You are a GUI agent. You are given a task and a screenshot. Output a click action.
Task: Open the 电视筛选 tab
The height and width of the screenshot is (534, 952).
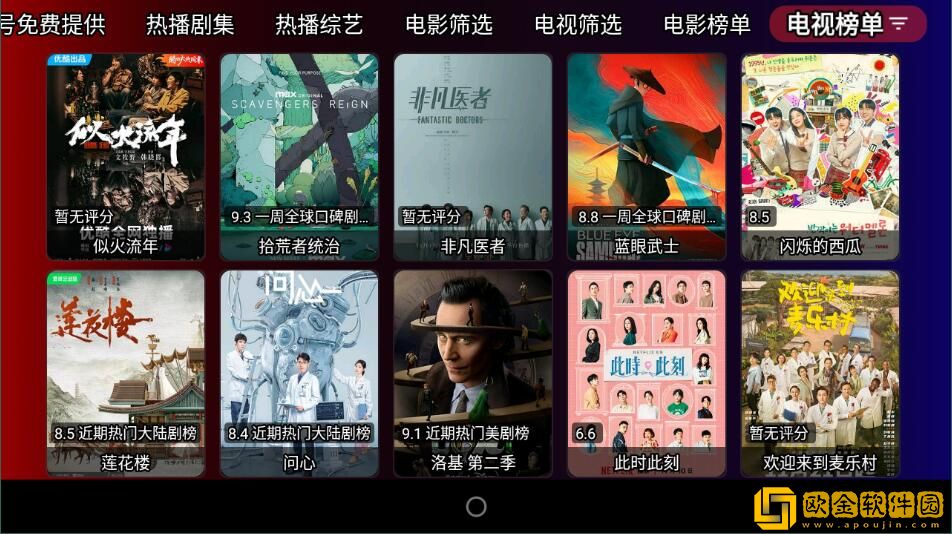click(578, 24)
